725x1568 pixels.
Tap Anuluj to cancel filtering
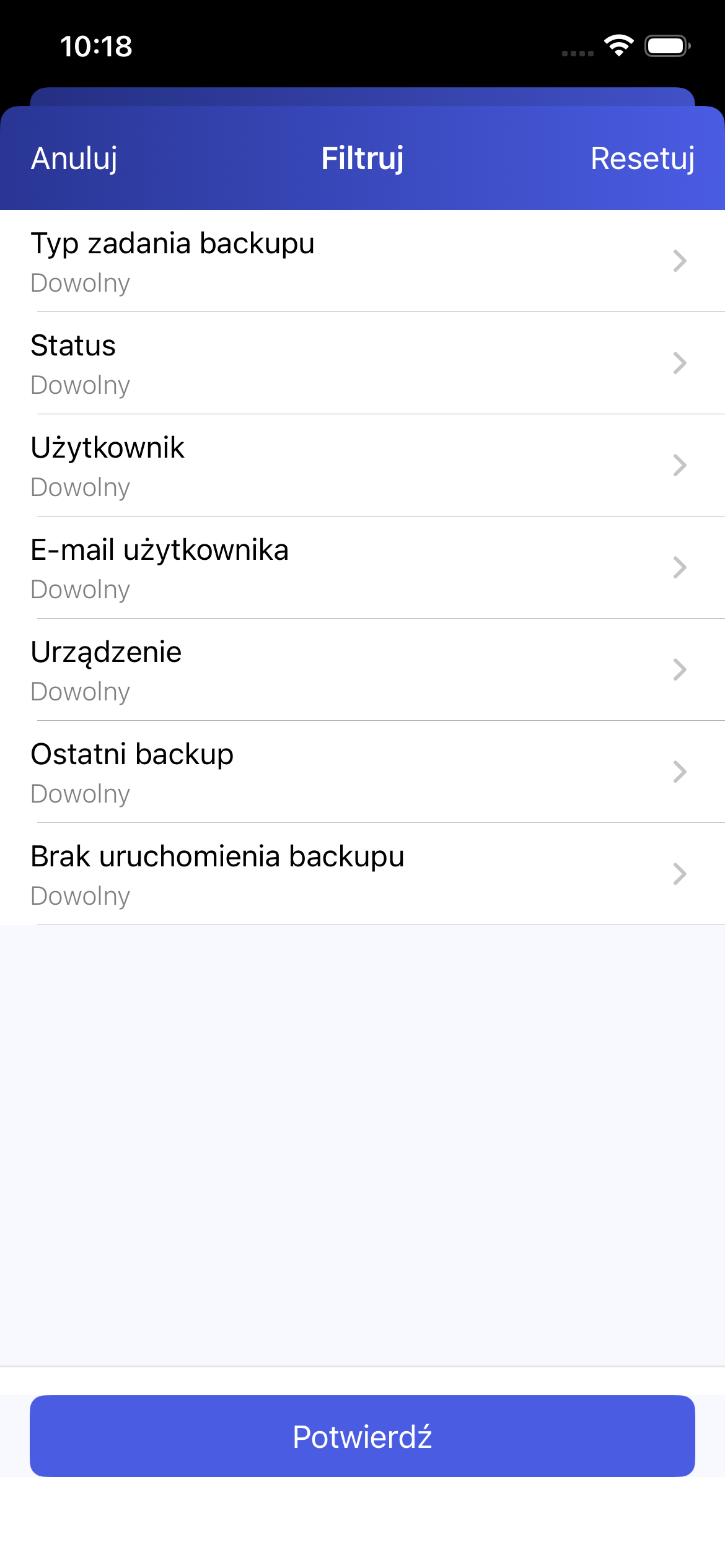(74, 159)
